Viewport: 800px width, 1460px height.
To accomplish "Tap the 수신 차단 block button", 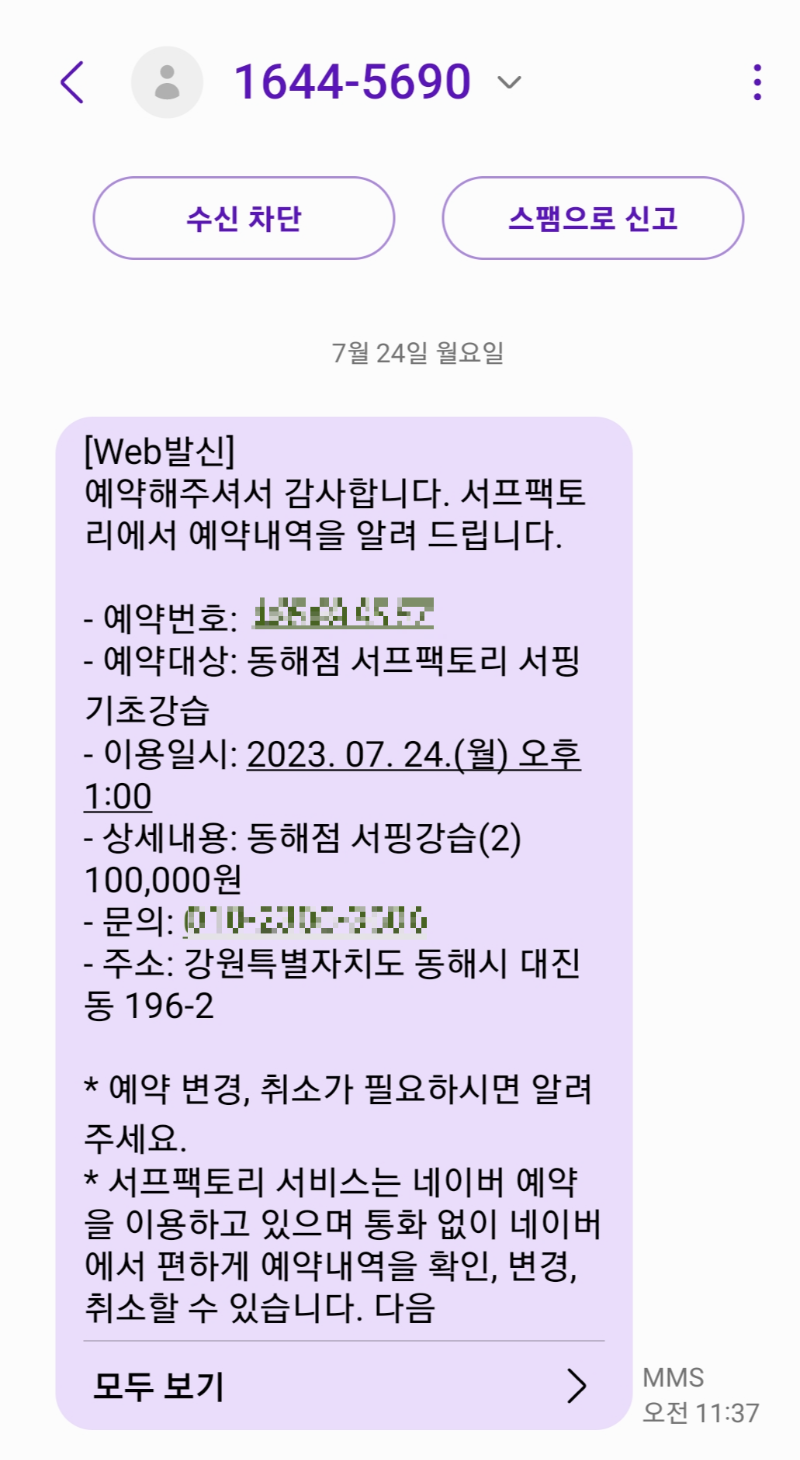I will 243,218.
